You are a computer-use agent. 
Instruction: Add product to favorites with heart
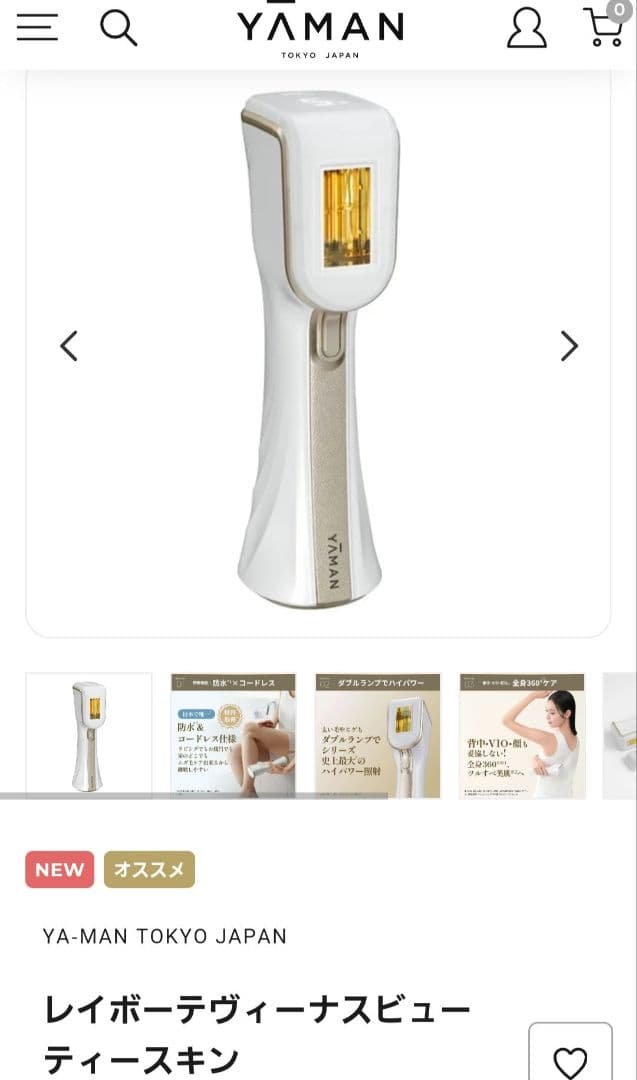tap(570, 1058)
